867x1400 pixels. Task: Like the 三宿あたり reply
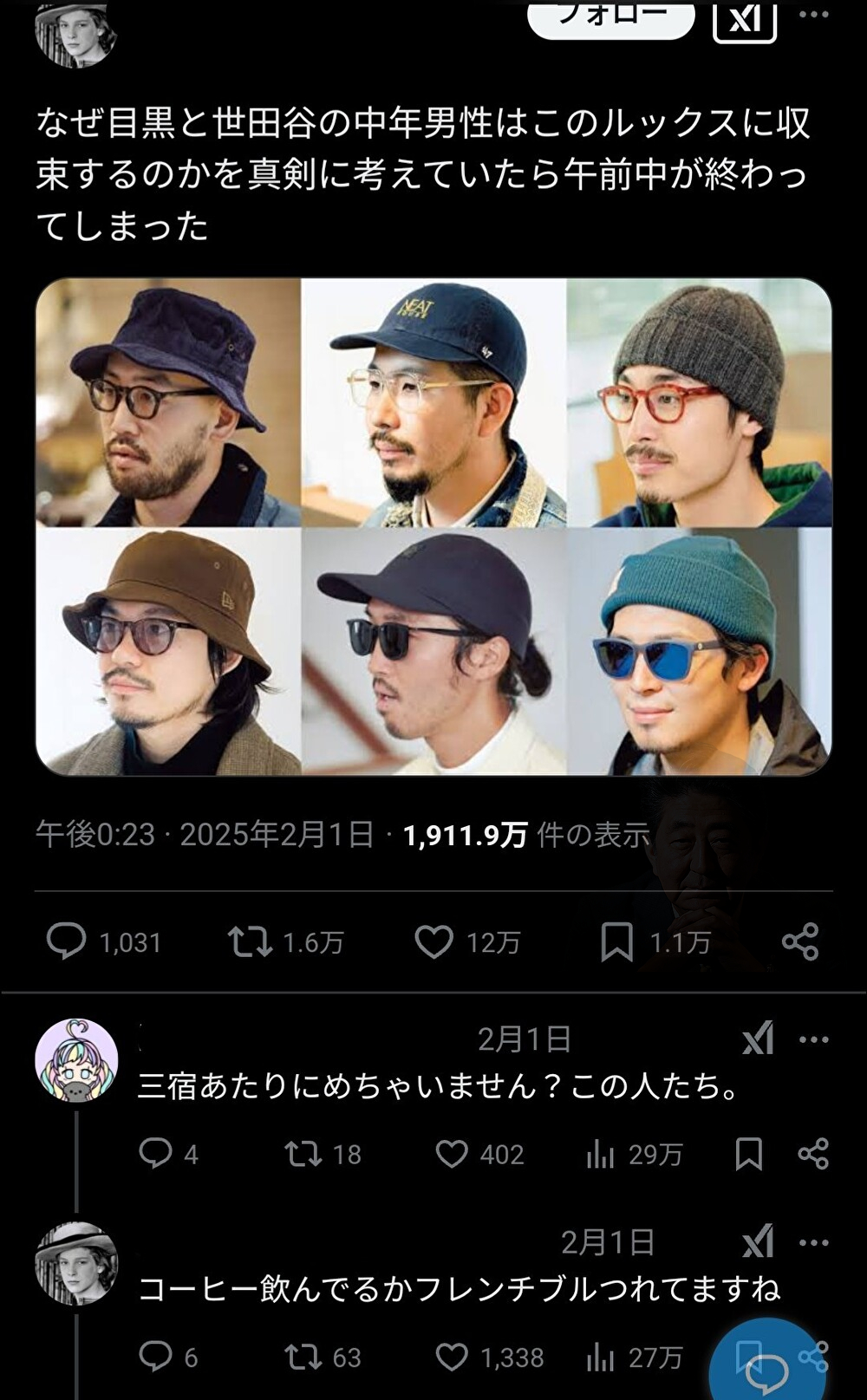451,1154
